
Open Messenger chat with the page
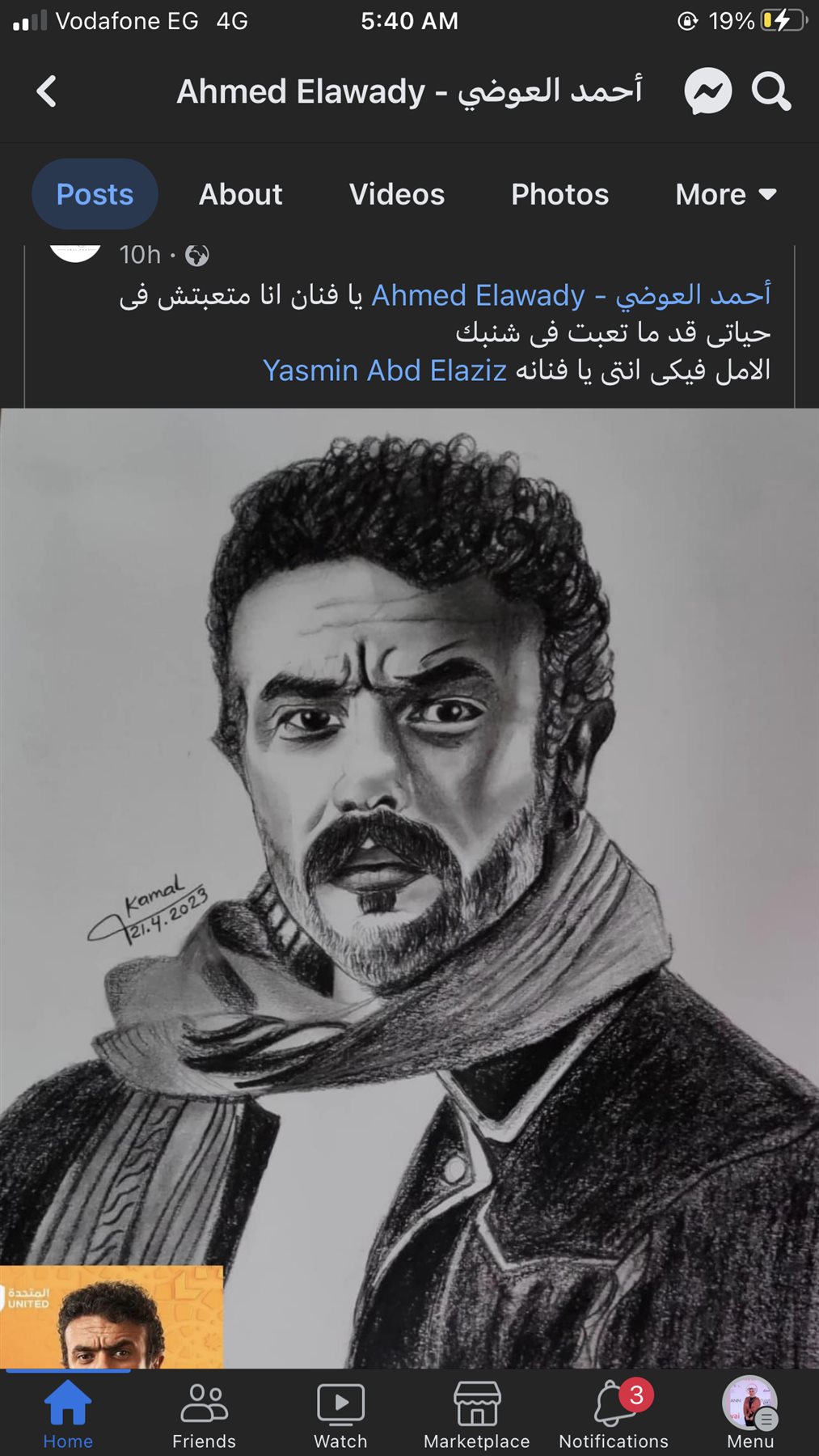pyautogui.click(x=707, y=91)
